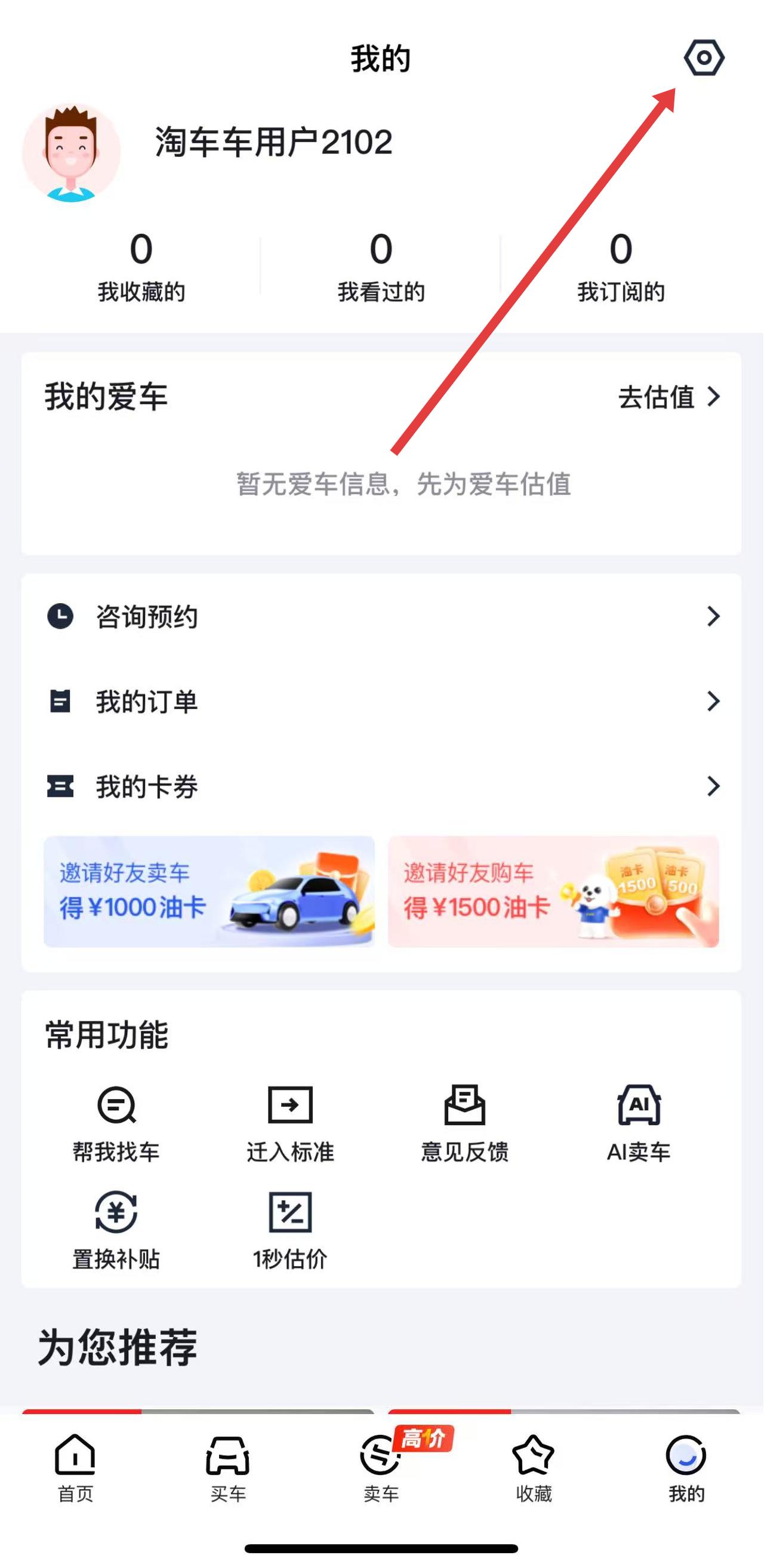Open settings via the gear icon
Image resolution: width=764 pixels, height=1568 pixels.
click(704, 58)
